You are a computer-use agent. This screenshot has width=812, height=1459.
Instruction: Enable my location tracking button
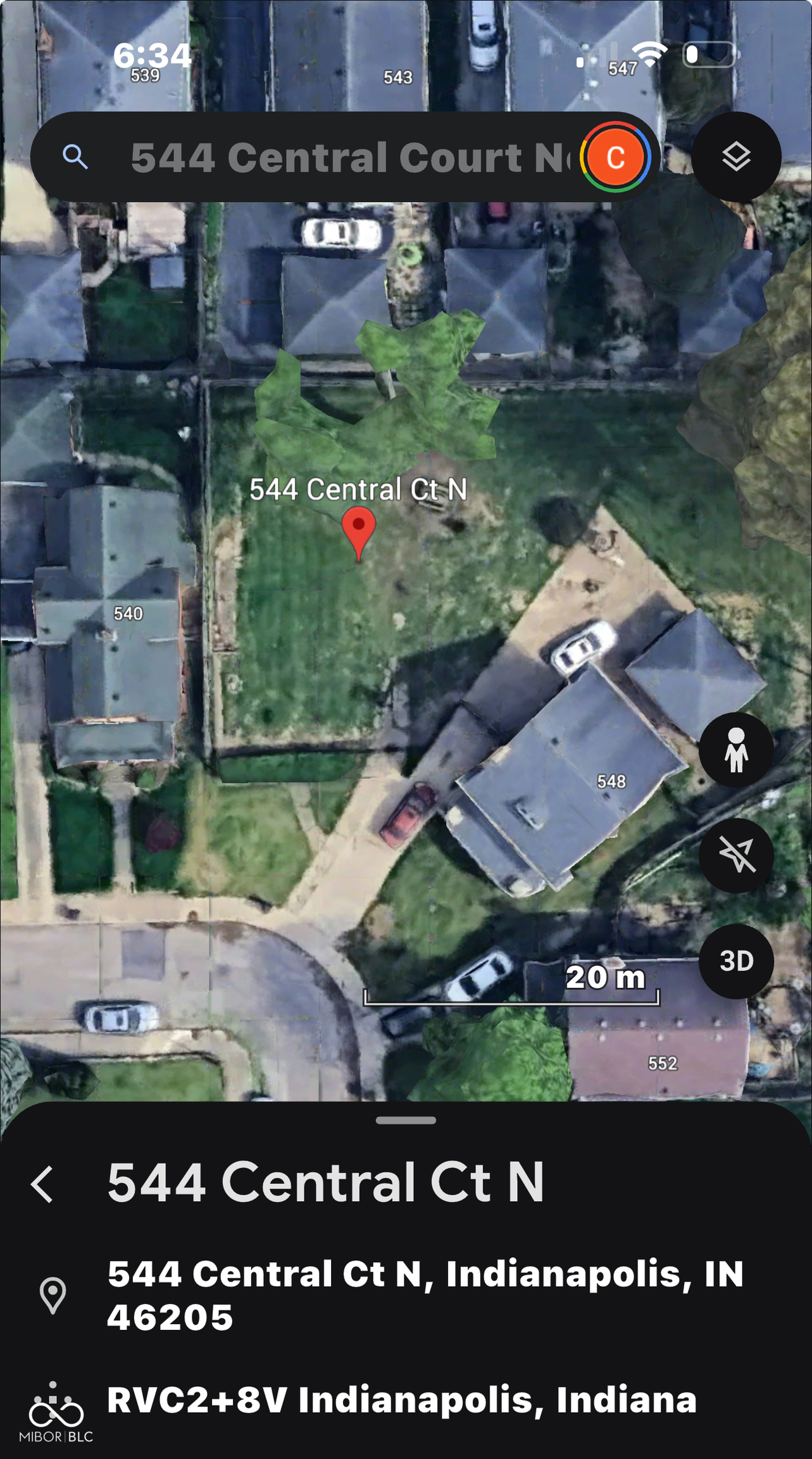tap(736, 856)
